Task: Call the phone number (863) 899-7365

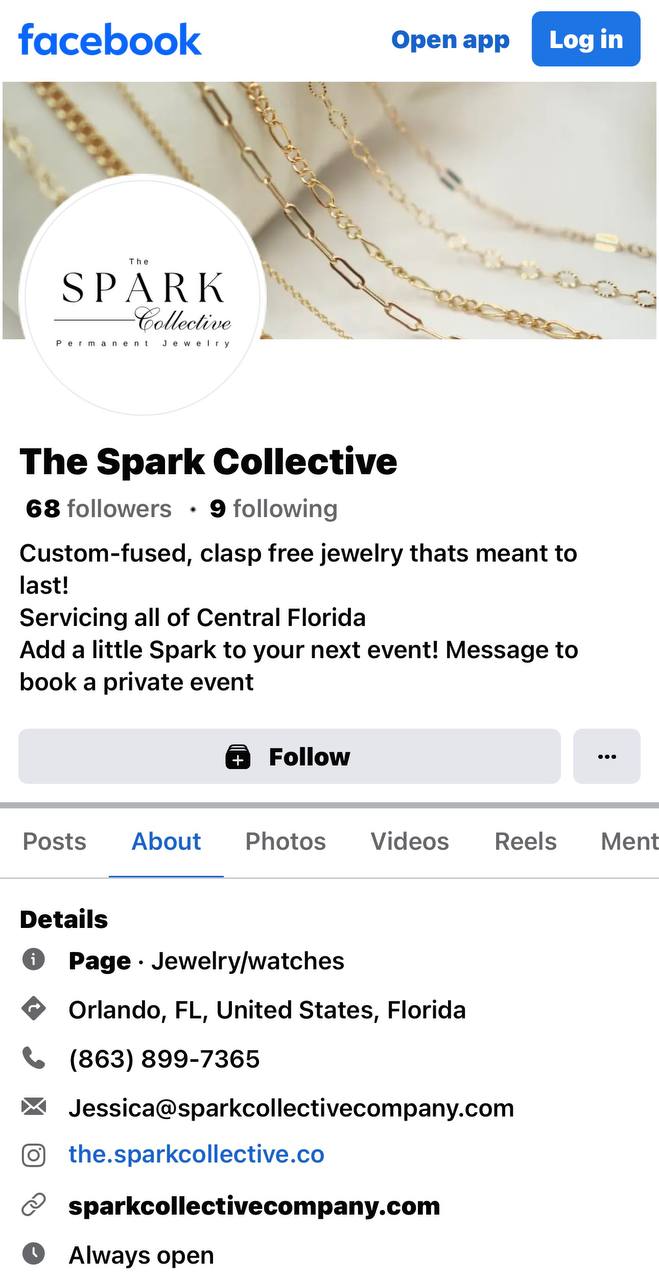Action: pyautogui.click(x=164, y=1059)
